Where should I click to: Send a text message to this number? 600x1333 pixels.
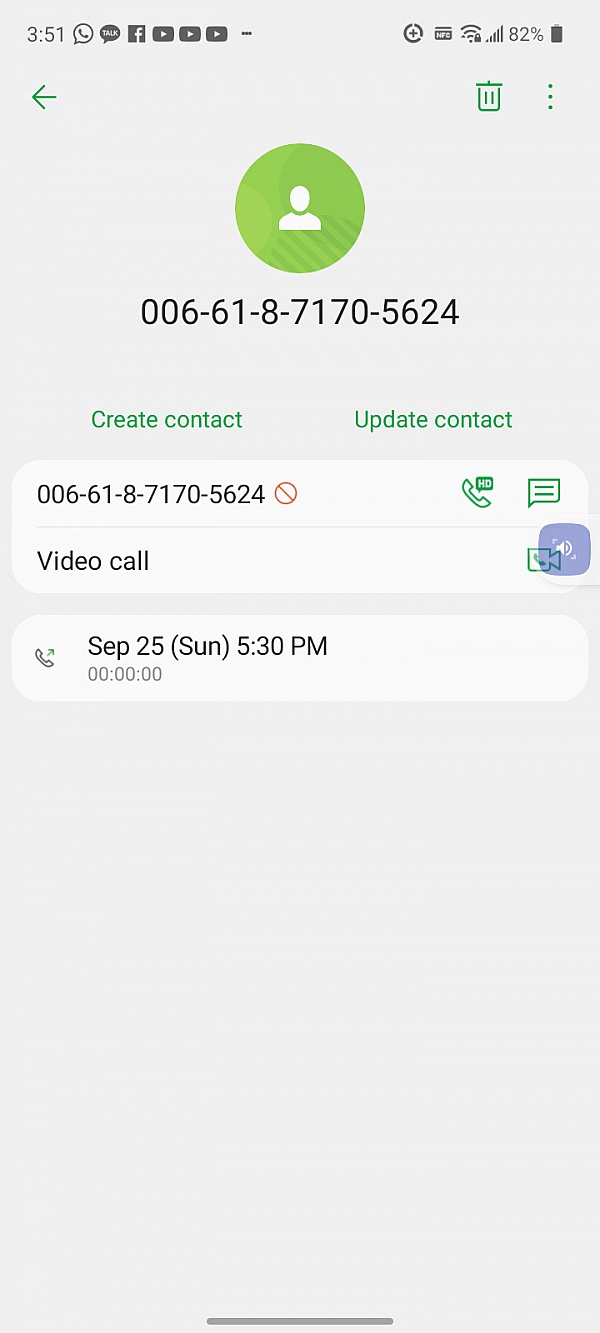click(x=543, y=492)
